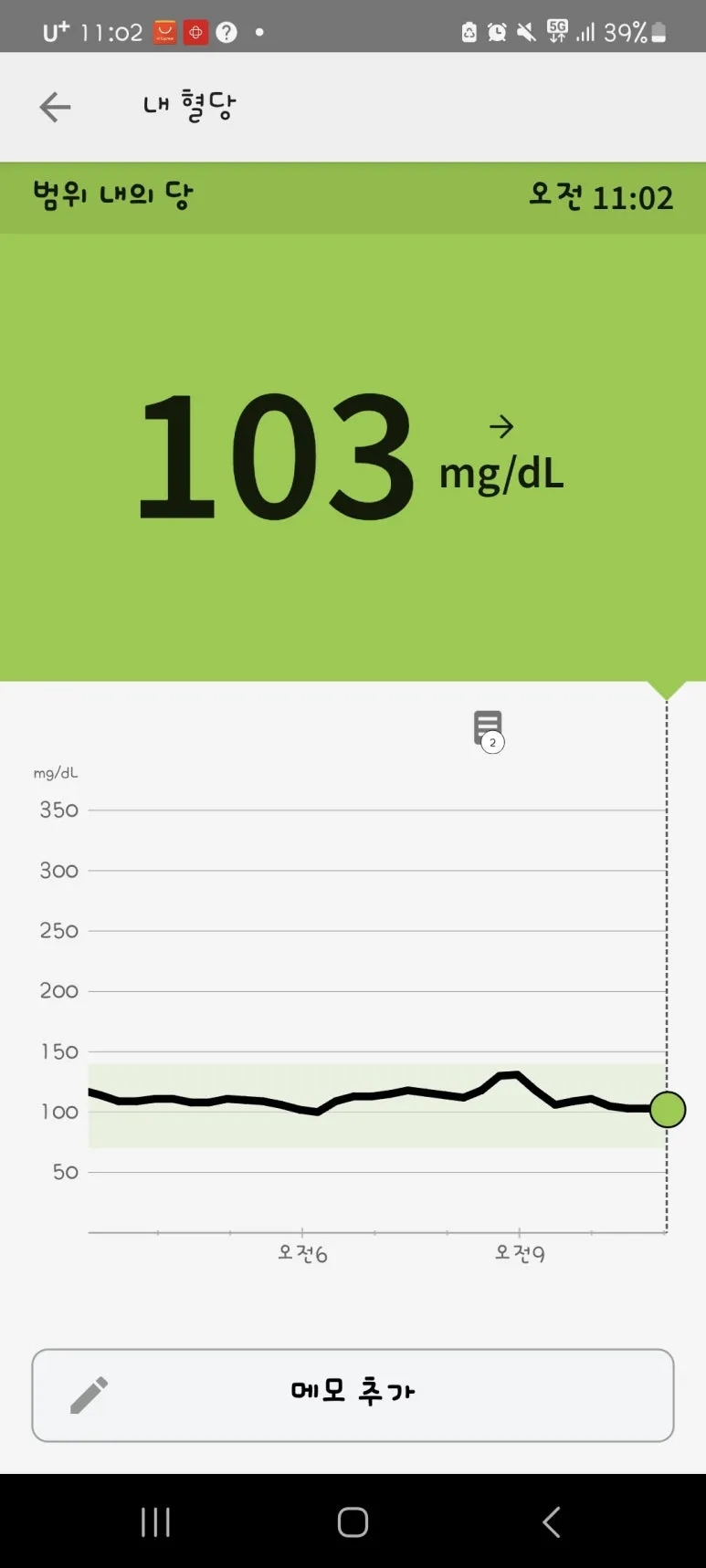The height and width of the screenshot is (1568, 706).
Task: Open the 메모 추가 button
Action: point(353,1395)
